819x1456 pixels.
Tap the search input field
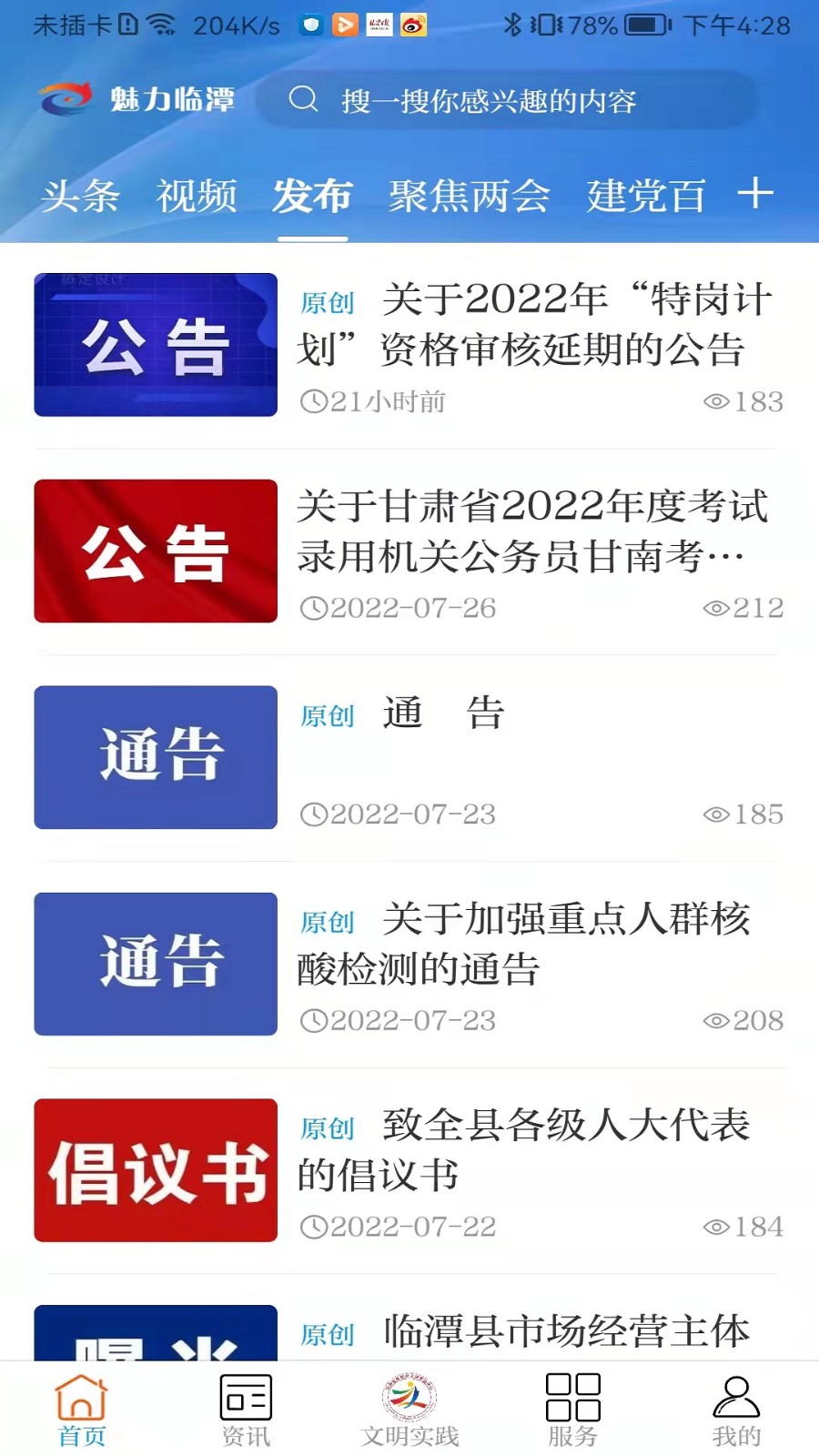[510, 100]
